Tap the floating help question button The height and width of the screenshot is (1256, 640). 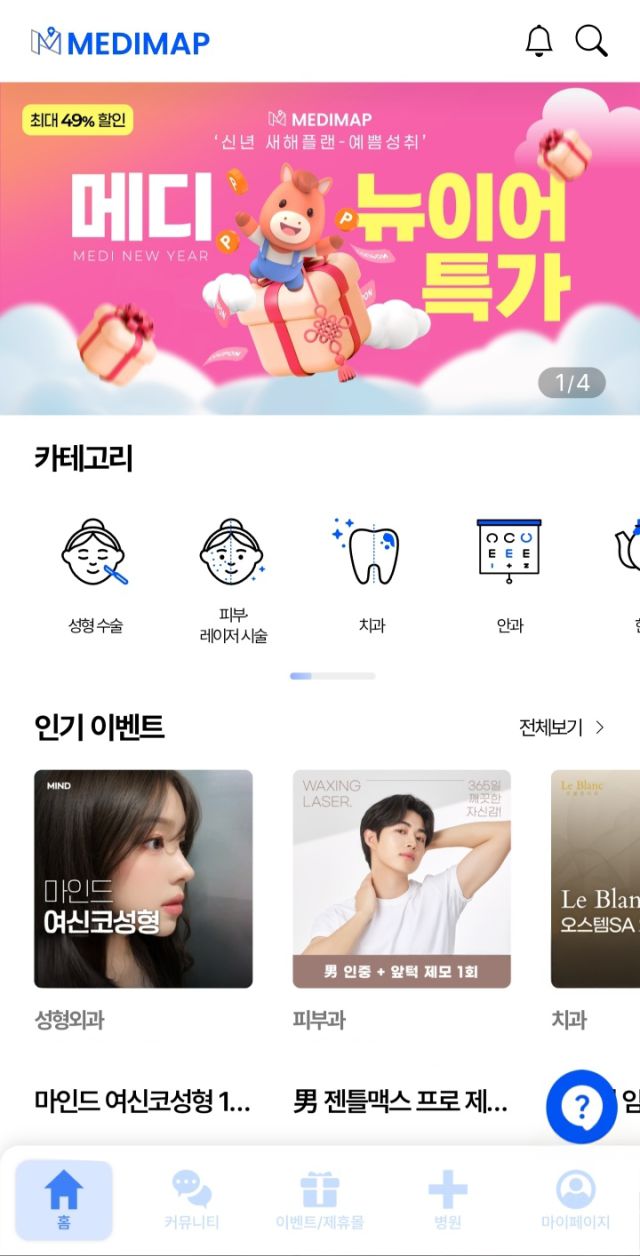click(581, 1107)
